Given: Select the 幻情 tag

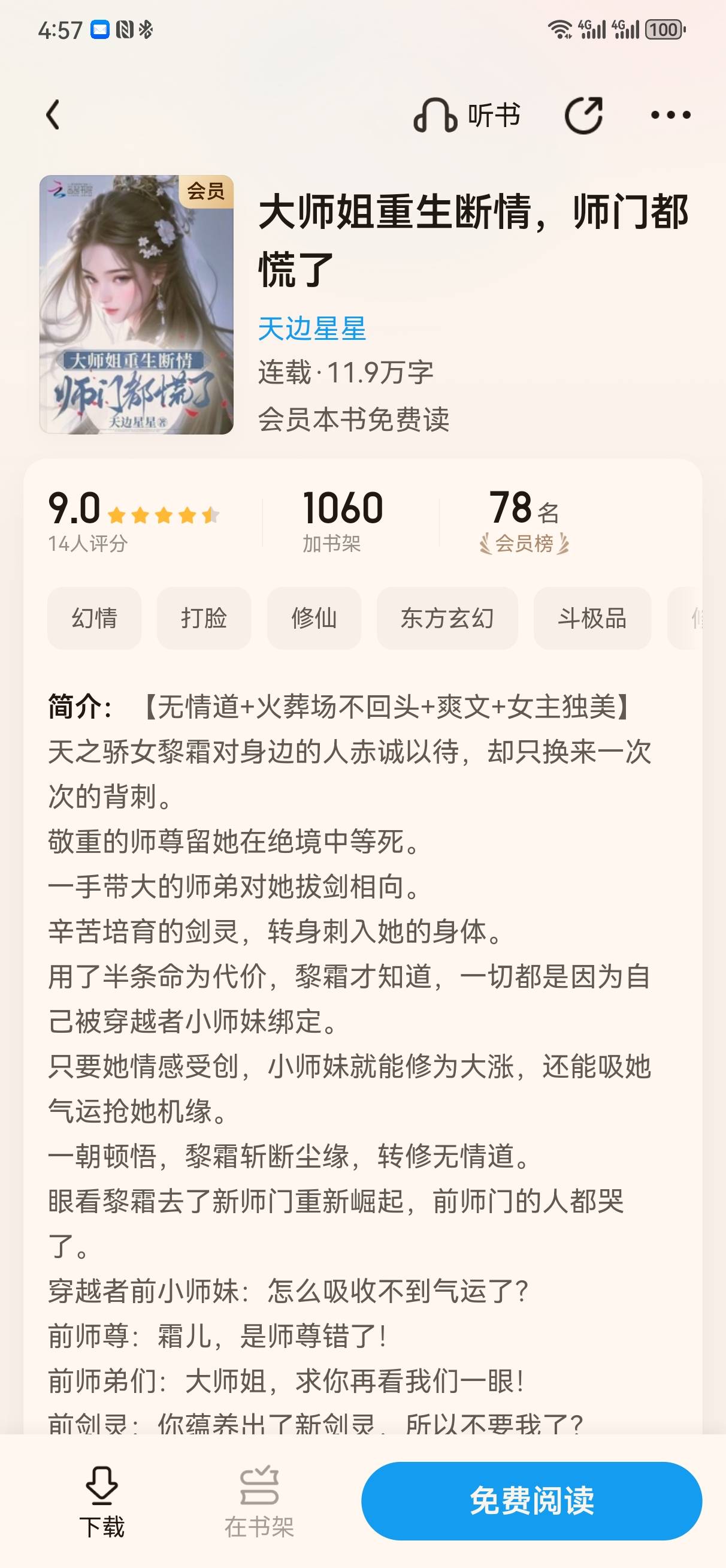Looking at the screenshot, I should click(x=94, y=618).
